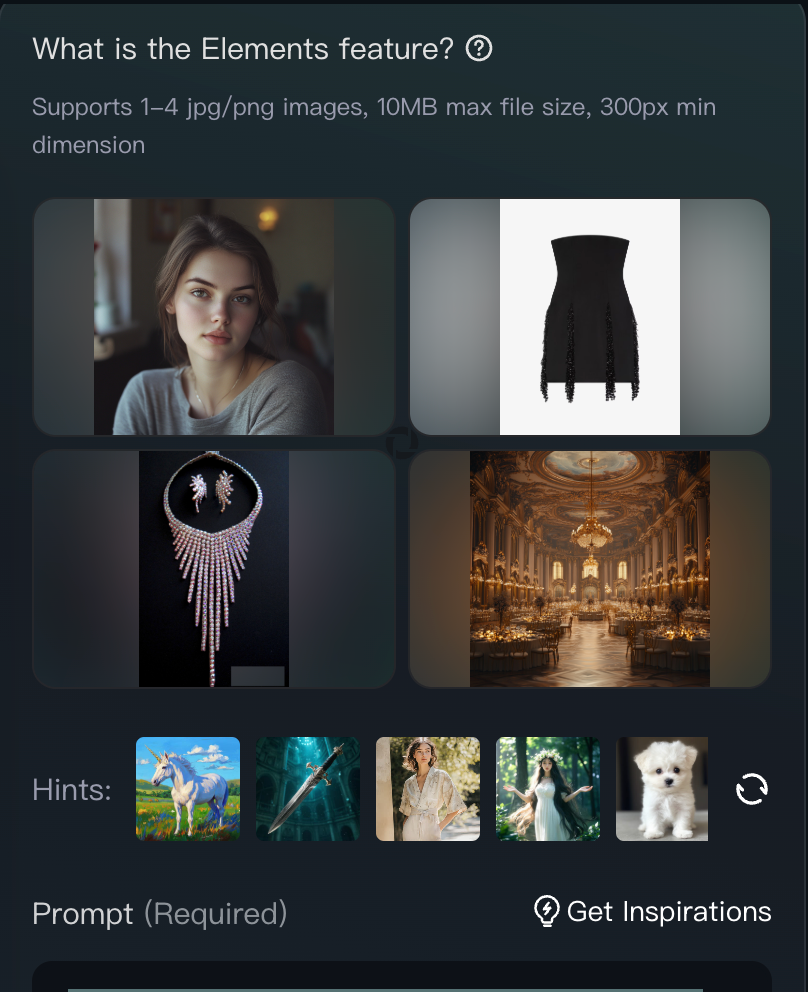This screenshot has width=808, height=992.
Task: Choose the sword hint thumbnail
Action: point(308,789)
